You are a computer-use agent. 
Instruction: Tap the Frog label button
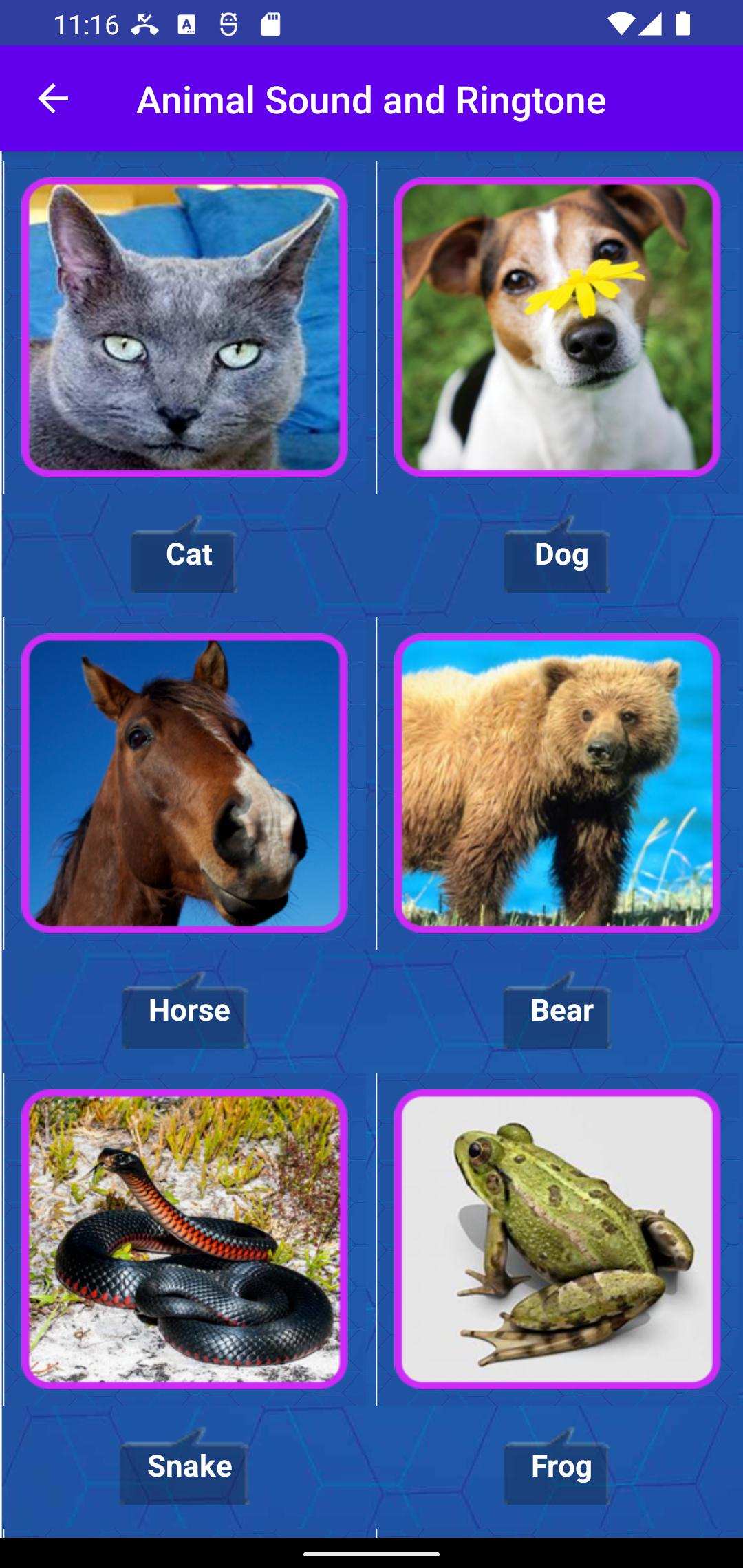point(557,1467)
